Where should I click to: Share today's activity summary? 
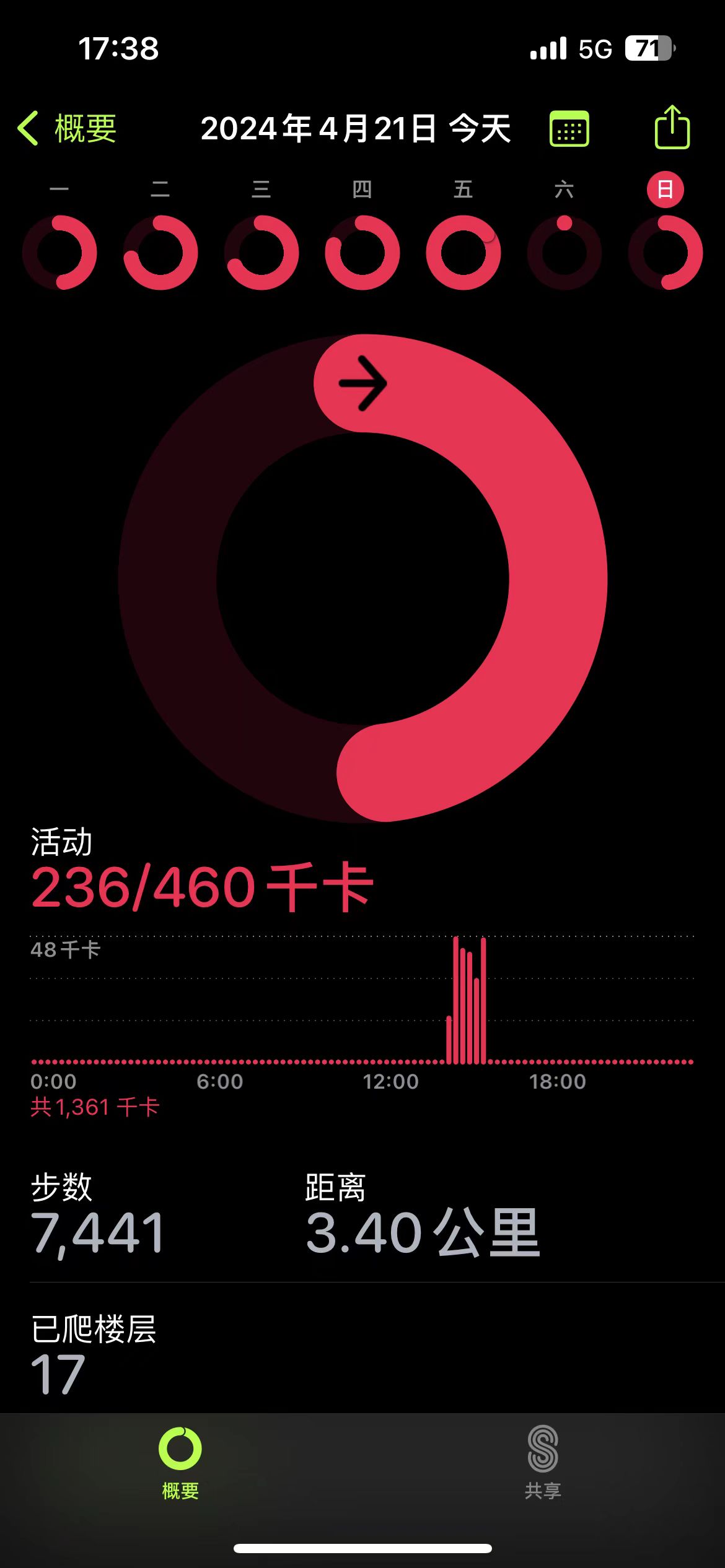click(672, 128)
